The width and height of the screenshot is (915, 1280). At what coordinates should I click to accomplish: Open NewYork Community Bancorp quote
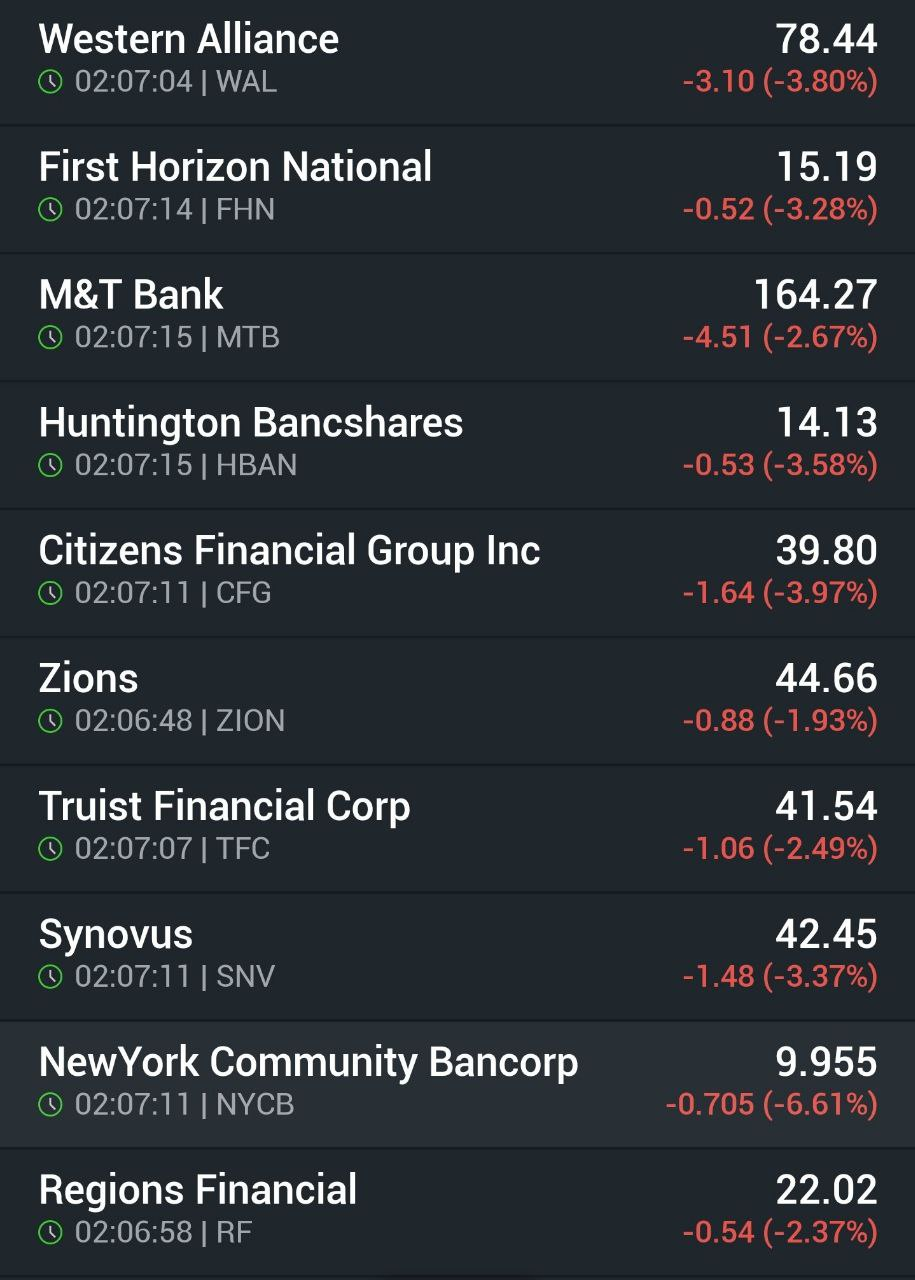(x=457, y=1084)
